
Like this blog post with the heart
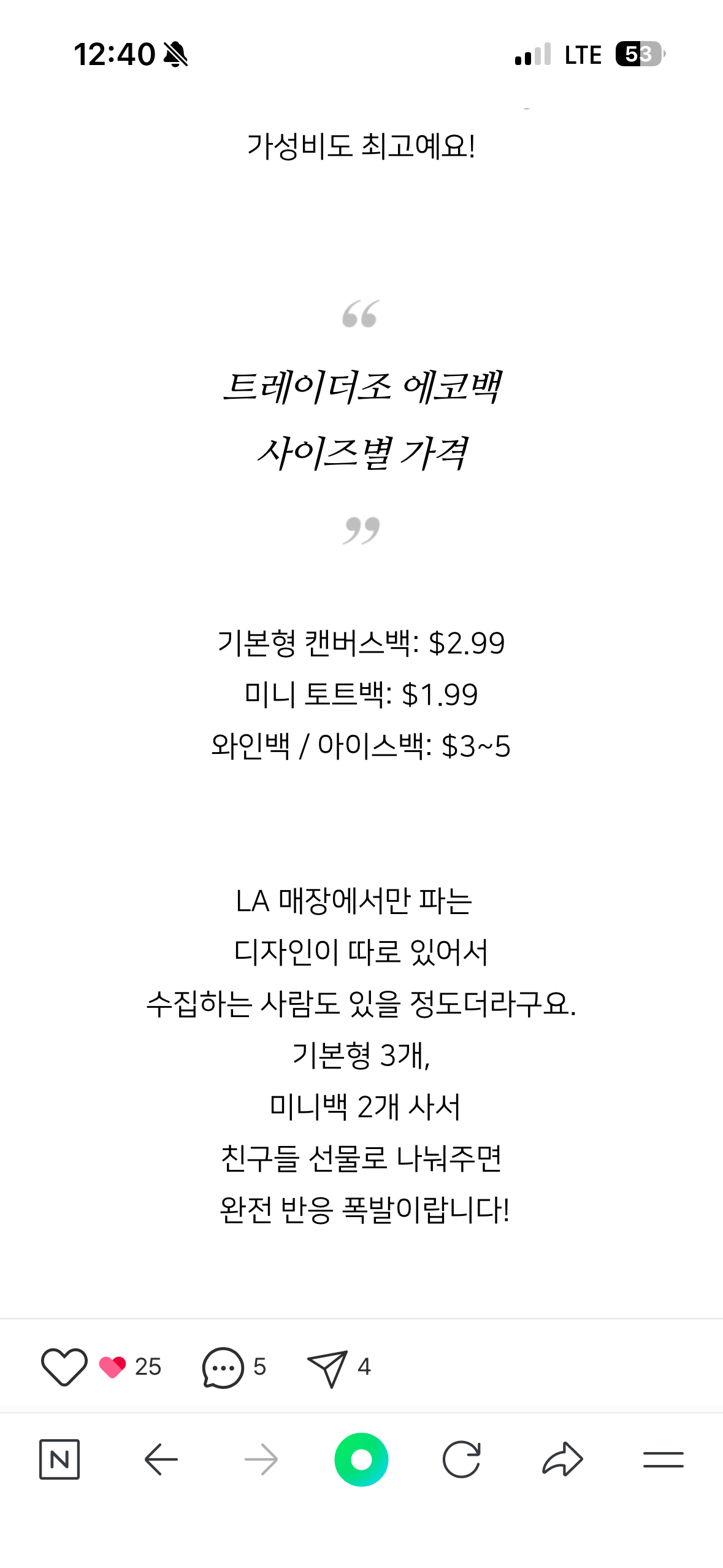pyautogui.click(x=64, y=1367)
